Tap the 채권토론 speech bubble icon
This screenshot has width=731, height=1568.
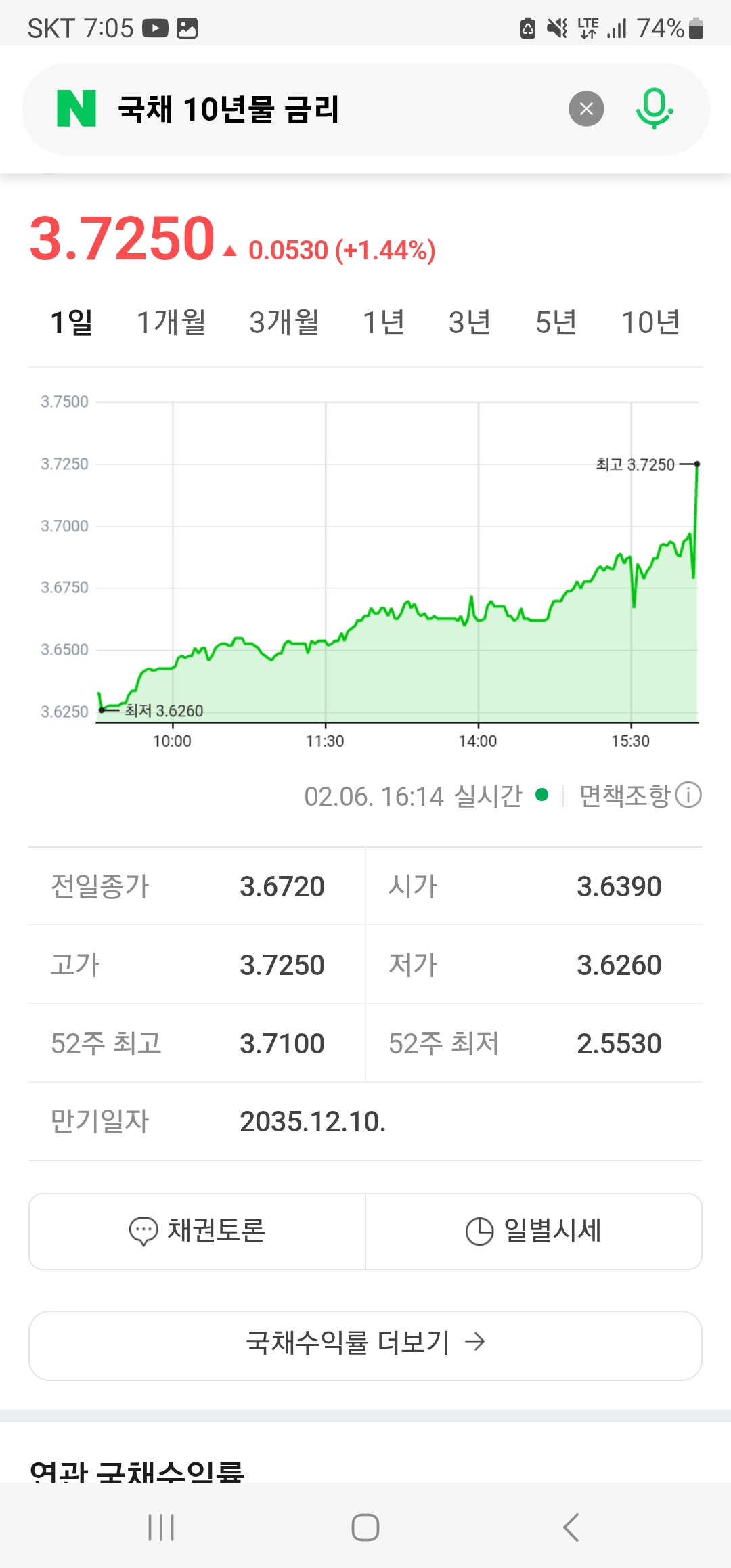pos(143,1231)
